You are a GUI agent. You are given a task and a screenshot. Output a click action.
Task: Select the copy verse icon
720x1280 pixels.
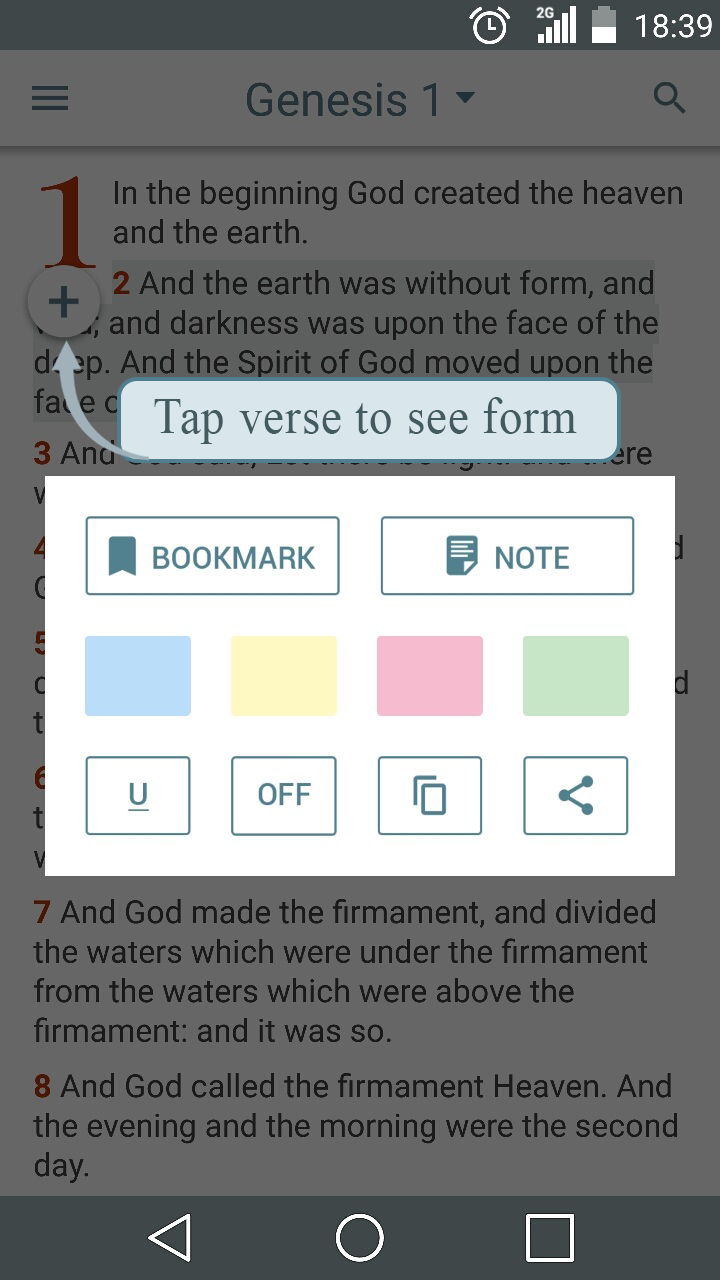pyautogui.click(x=429, y=795)
